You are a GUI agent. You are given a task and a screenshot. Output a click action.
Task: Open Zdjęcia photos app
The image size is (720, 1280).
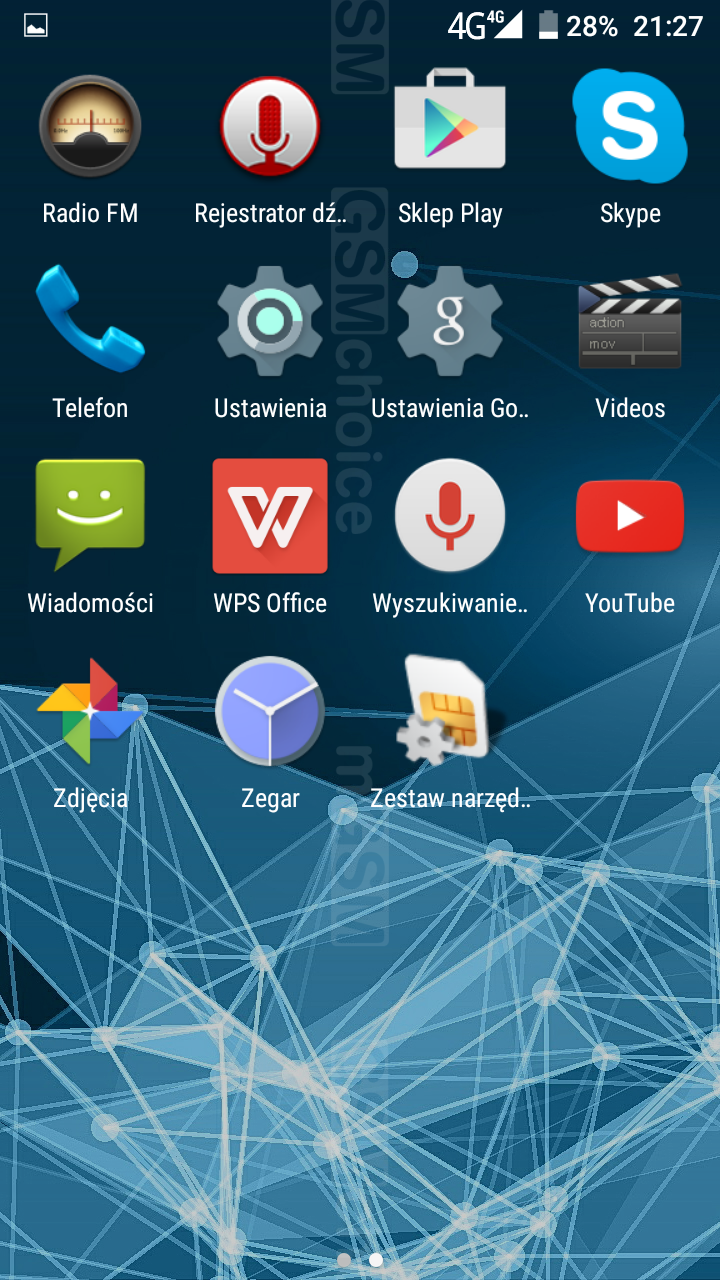click(x=90, y=710)
